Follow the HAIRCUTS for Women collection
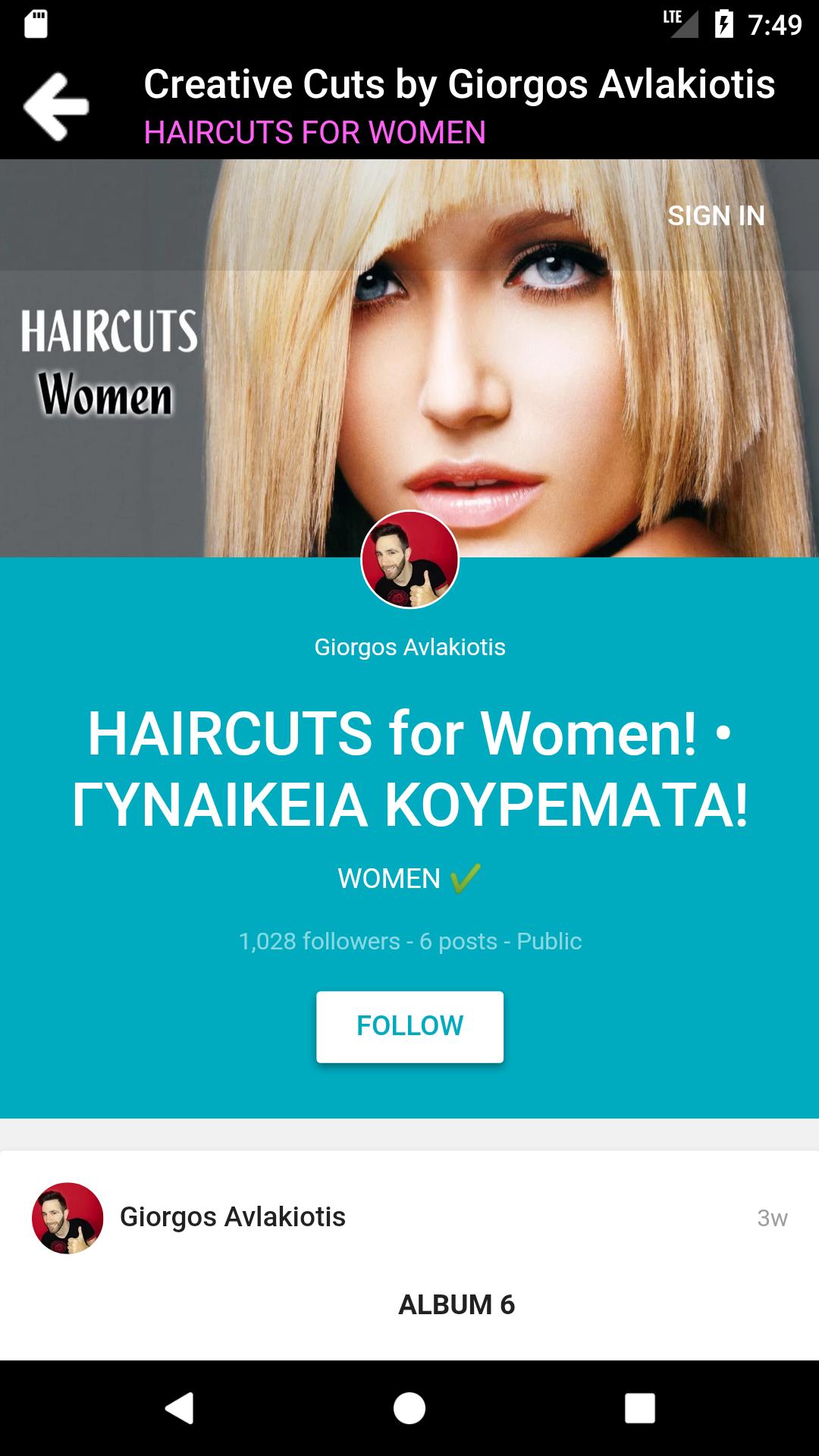The height and width of the screenshot is (1456, 819). 409,1026
